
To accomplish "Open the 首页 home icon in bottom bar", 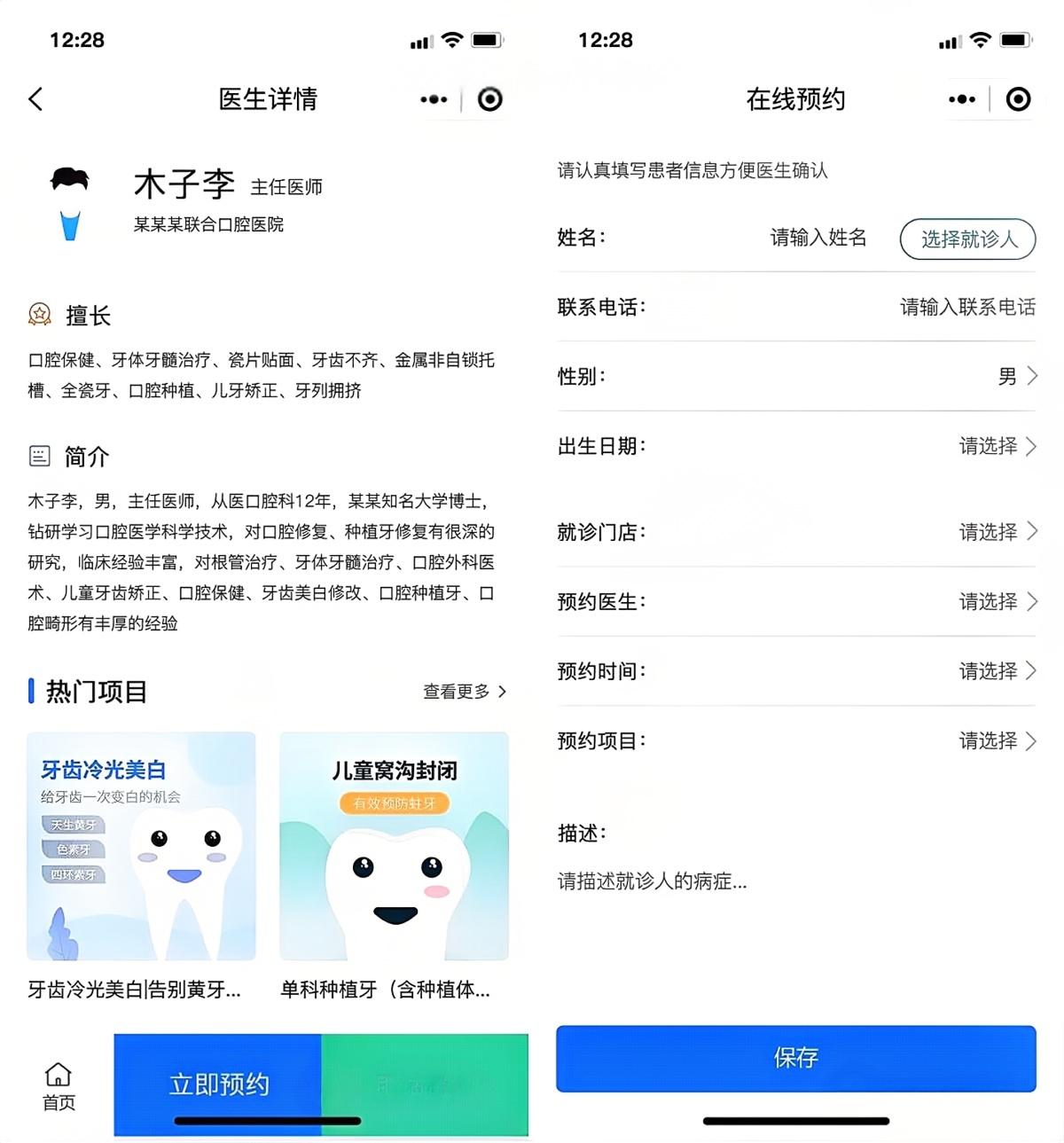I will [57, 1083].
